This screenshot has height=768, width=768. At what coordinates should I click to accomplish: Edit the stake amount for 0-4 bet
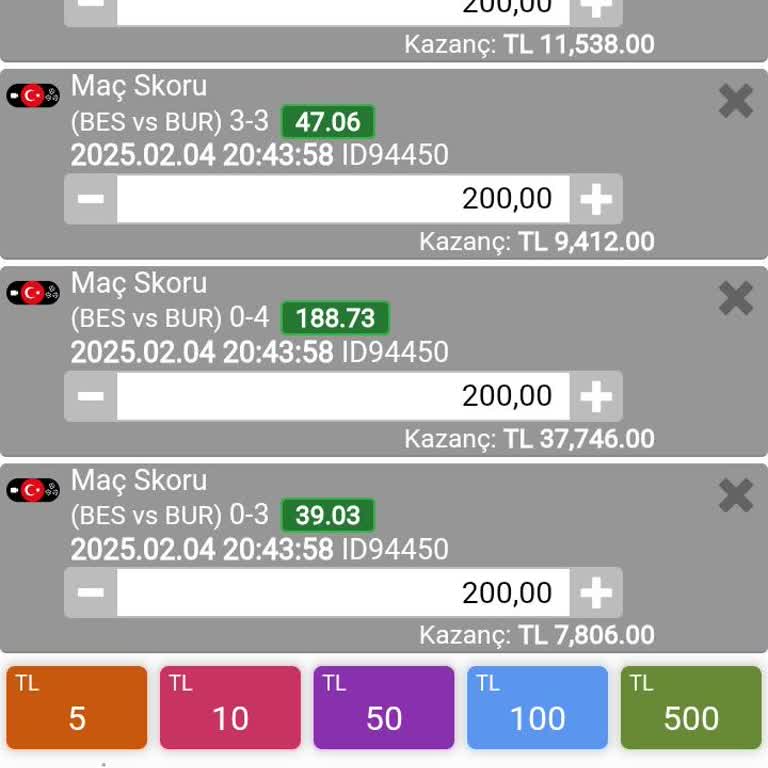pos(343,396)
